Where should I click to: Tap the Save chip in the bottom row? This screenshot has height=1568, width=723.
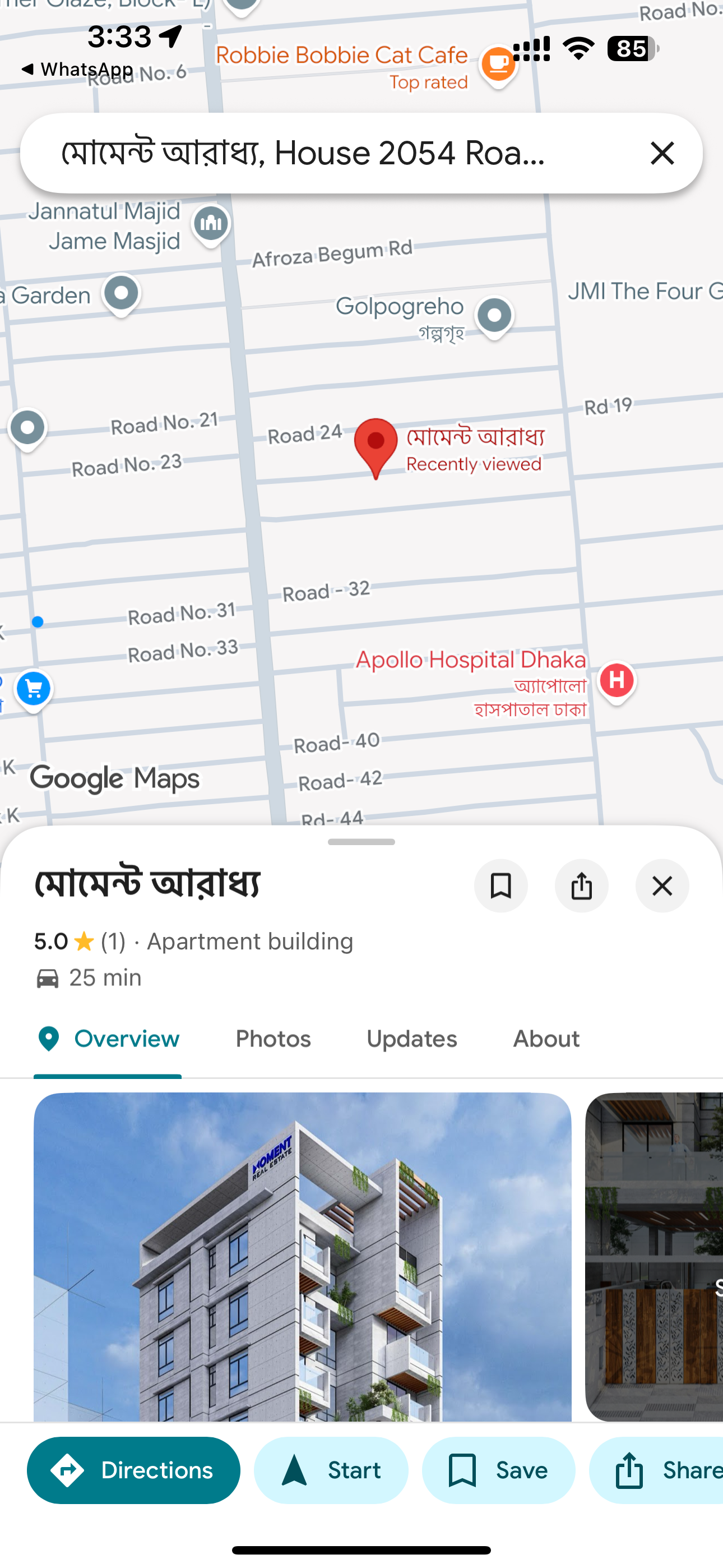coord(498,1470)
